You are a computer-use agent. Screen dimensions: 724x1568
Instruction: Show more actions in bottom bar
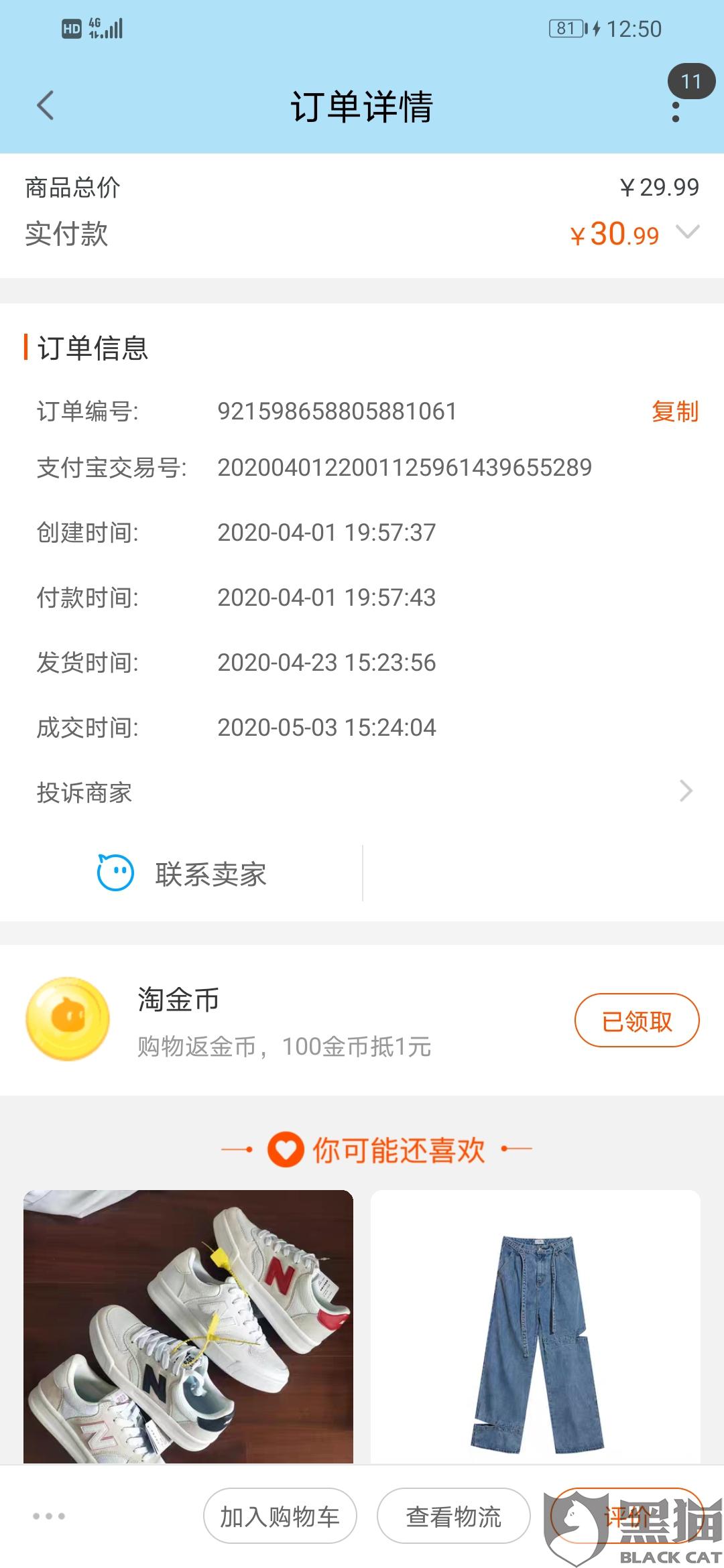tap(49, 1516)
